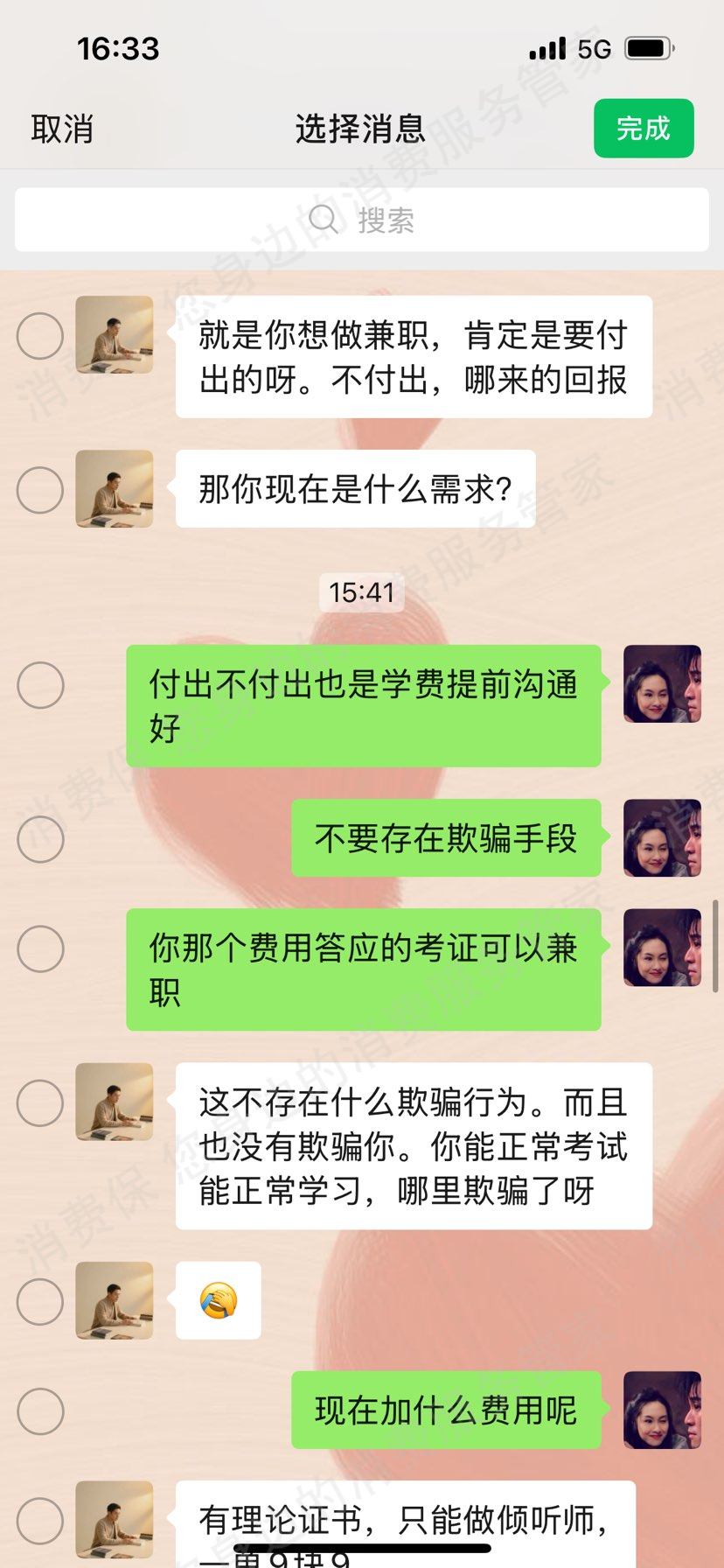Viewport: 724px width, 1568px height.
Task: Select the message 就是你想做兼职 for forwarding
Action: click(x=38, y=335)
